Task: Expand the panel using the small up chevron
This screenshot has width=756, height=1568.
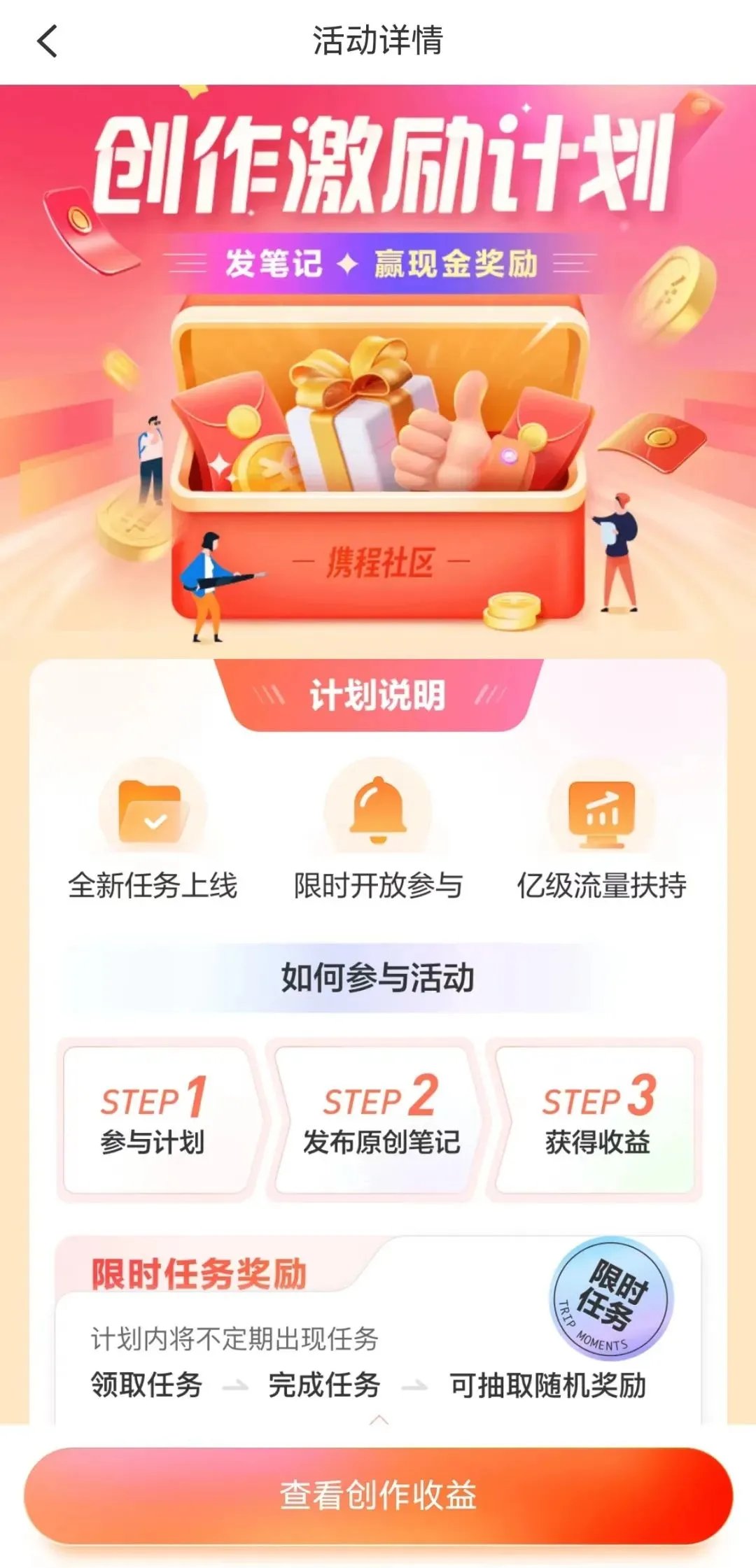Action: coord(378,1420)
